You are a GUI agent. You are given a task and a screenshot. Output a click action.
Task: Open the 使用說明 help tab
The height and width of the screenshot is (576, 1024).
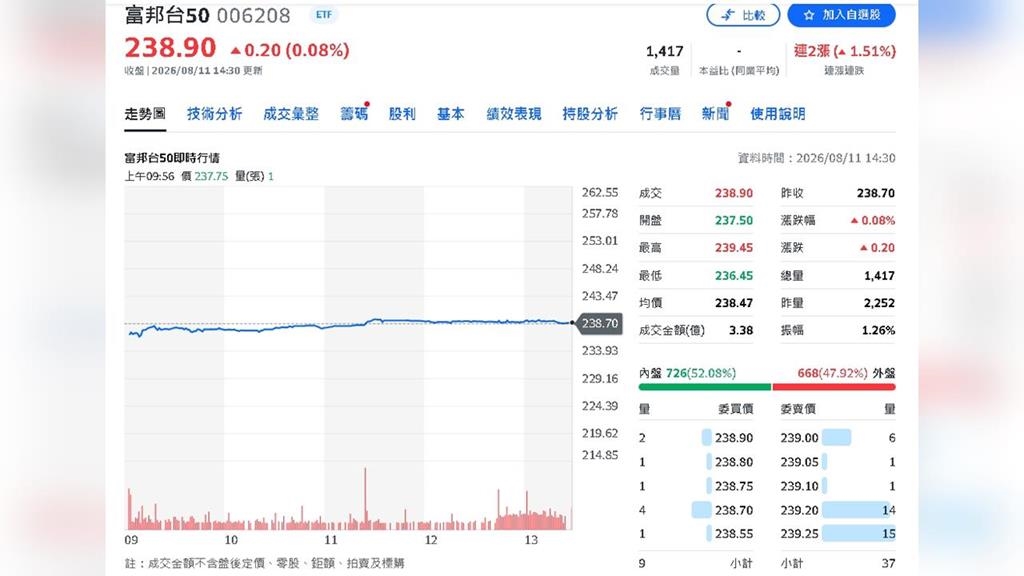coord(778,114)
